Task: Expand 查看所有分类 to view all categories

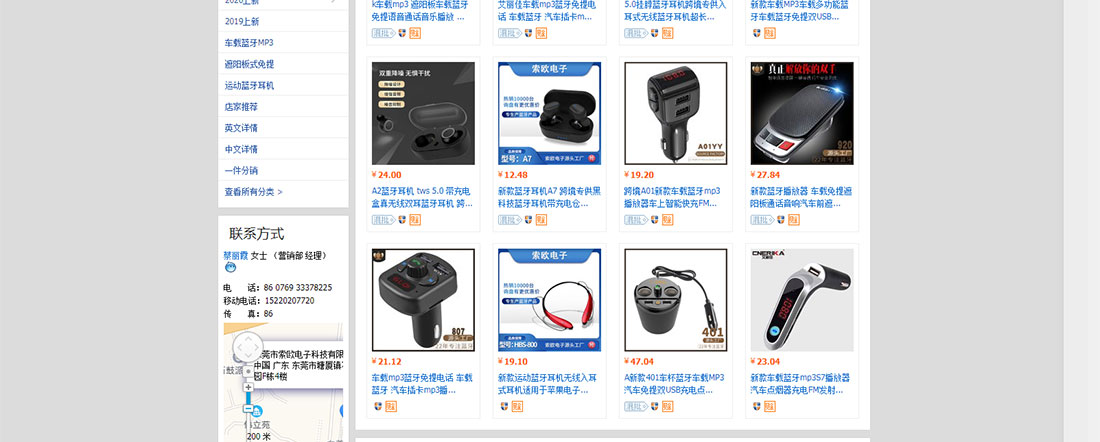Action: point(253,192)
